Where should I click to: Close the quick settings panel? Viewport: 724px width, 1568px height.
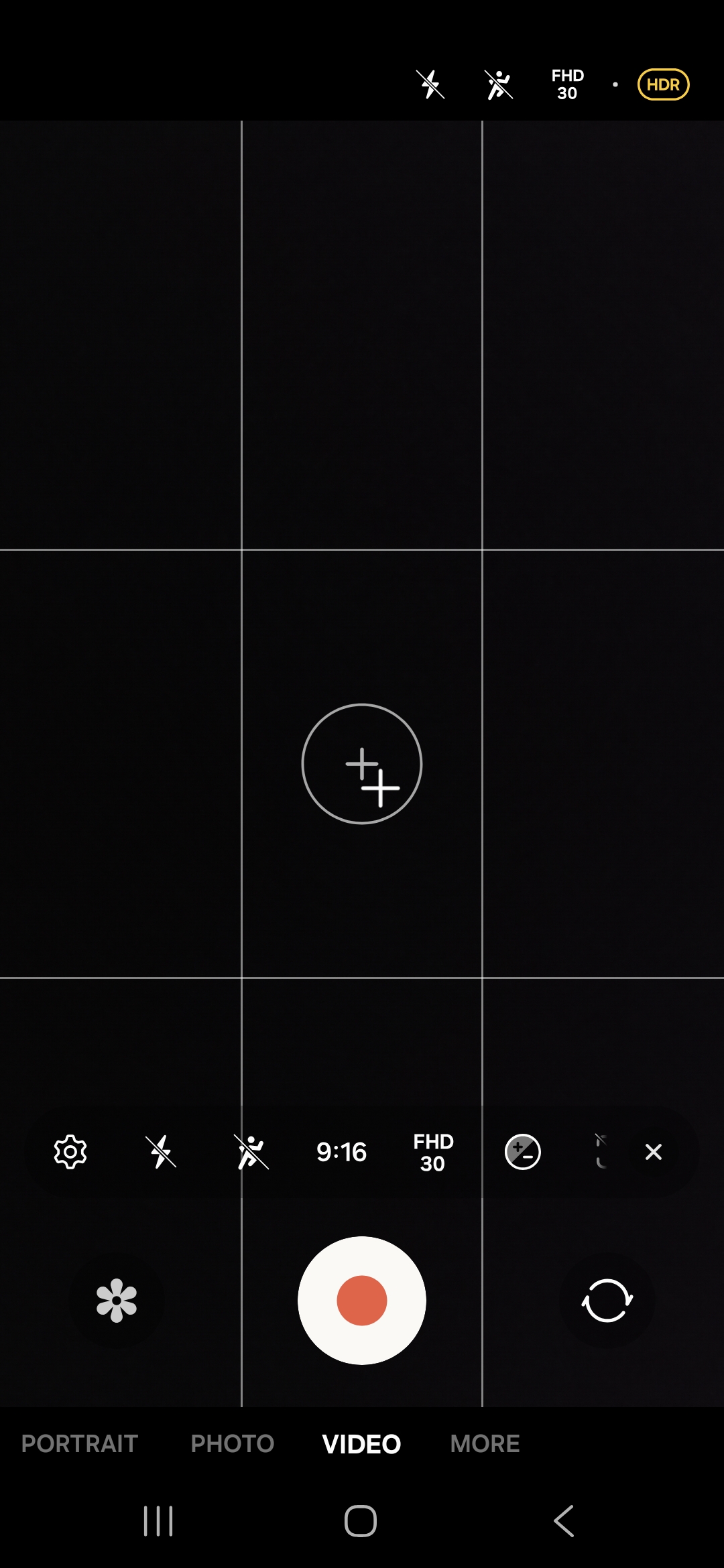pos(654,1152)
